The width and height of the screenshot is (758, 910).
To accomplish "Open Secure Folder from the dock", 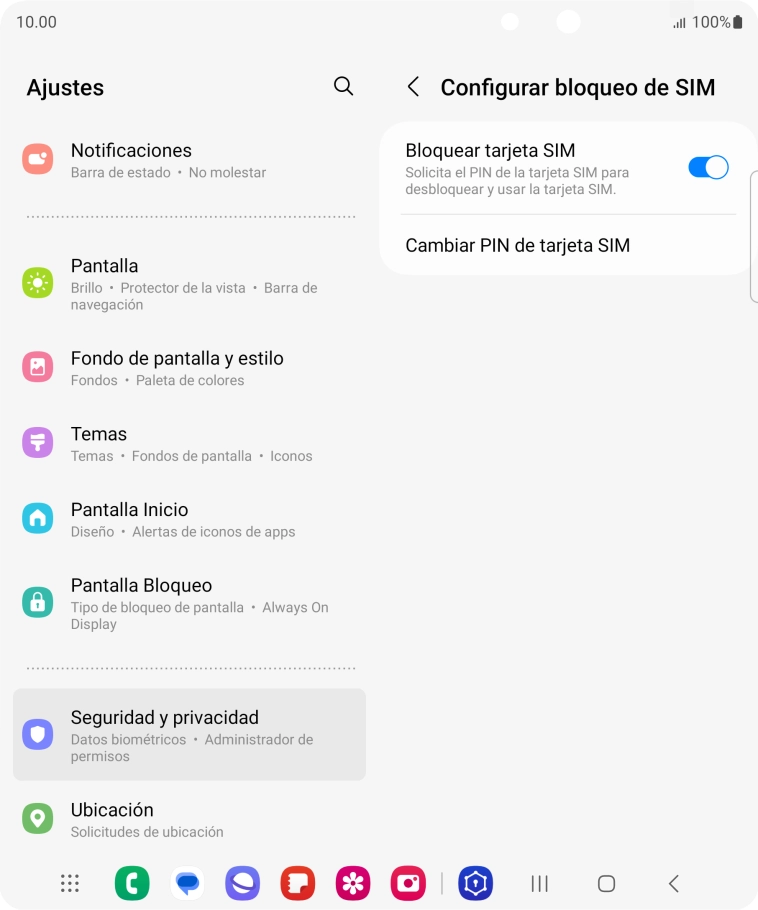I will (476, 883).
